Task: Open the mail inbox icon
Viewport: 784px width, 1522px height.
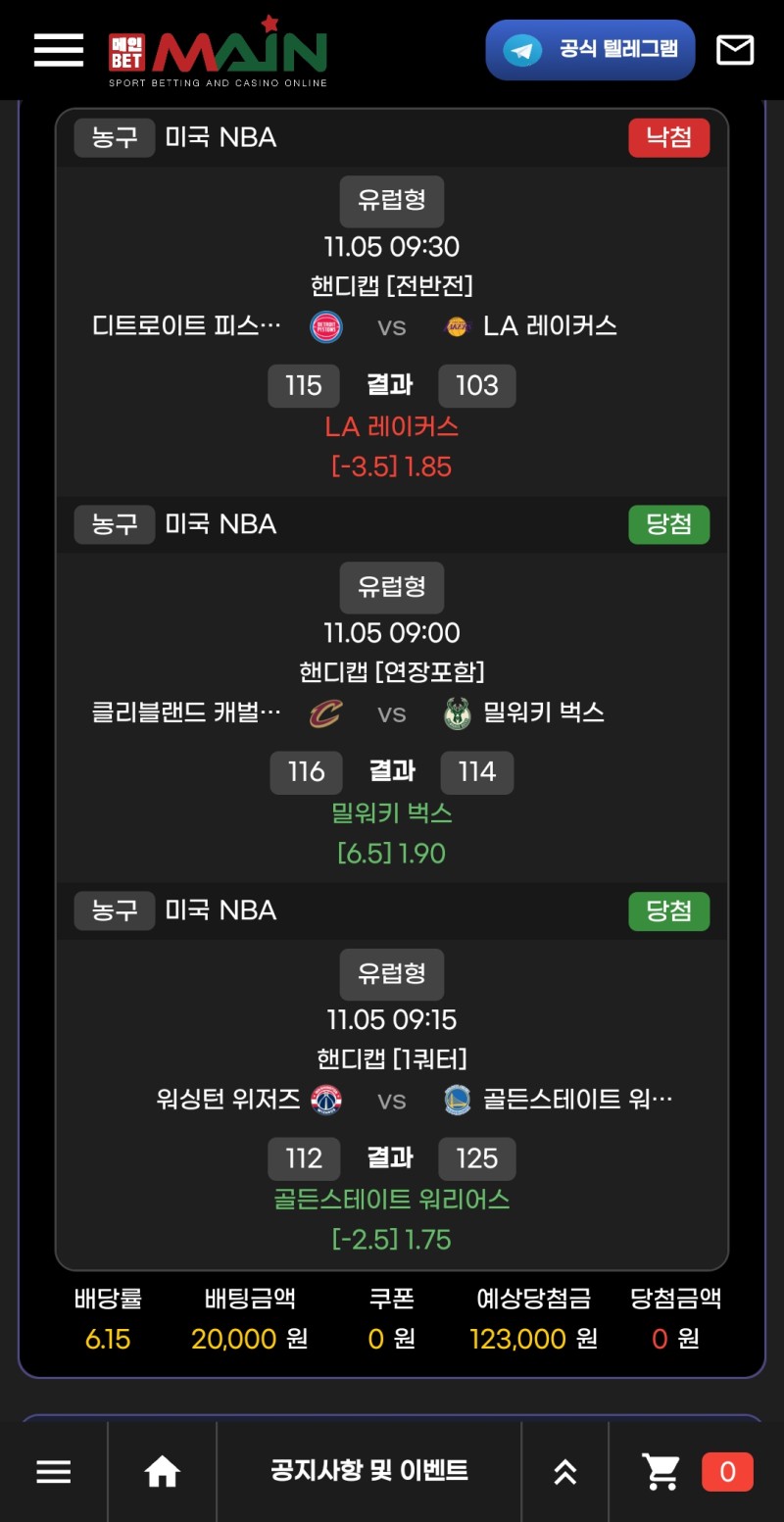Action: [x=735, y=50]
